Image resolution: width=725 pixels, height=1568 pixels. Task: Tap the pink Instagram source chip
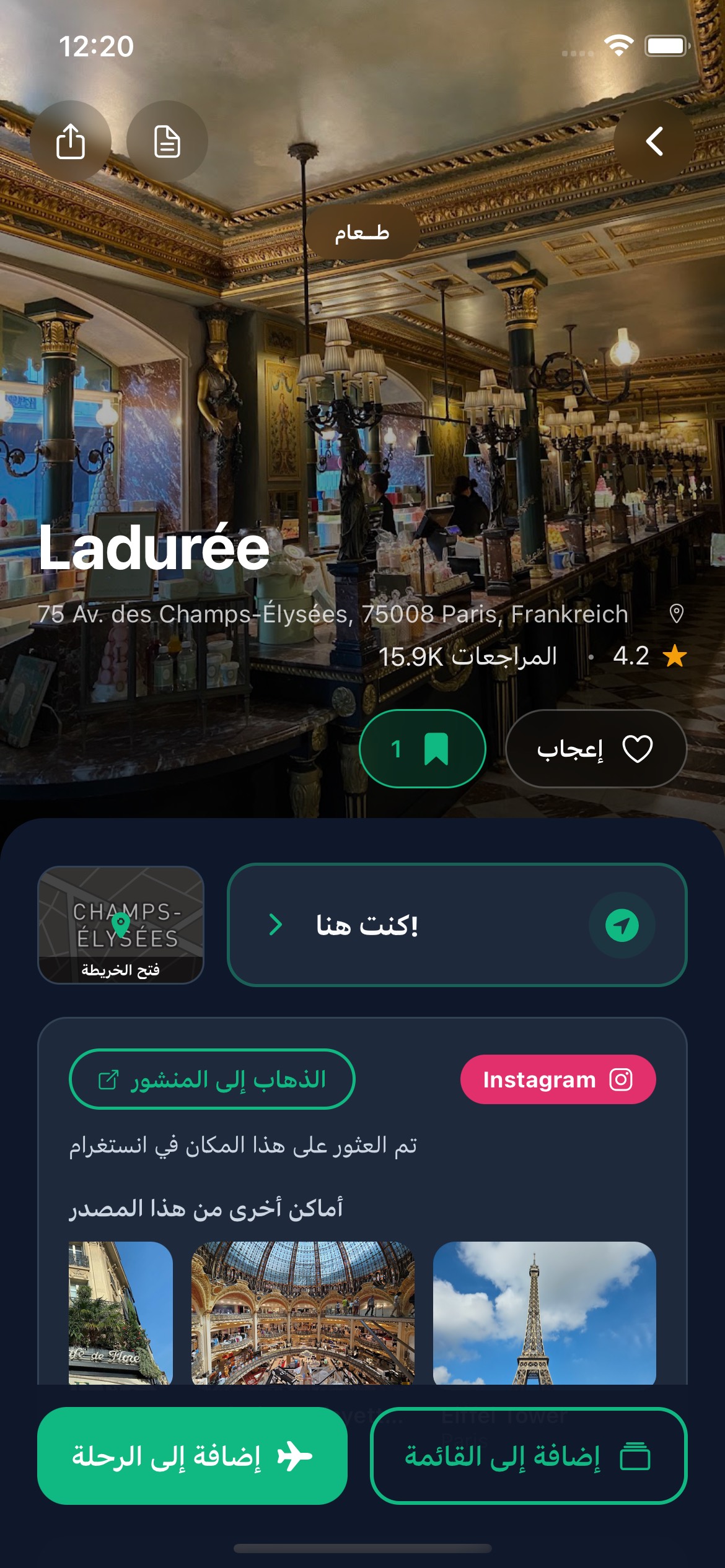coord(558,1079)
